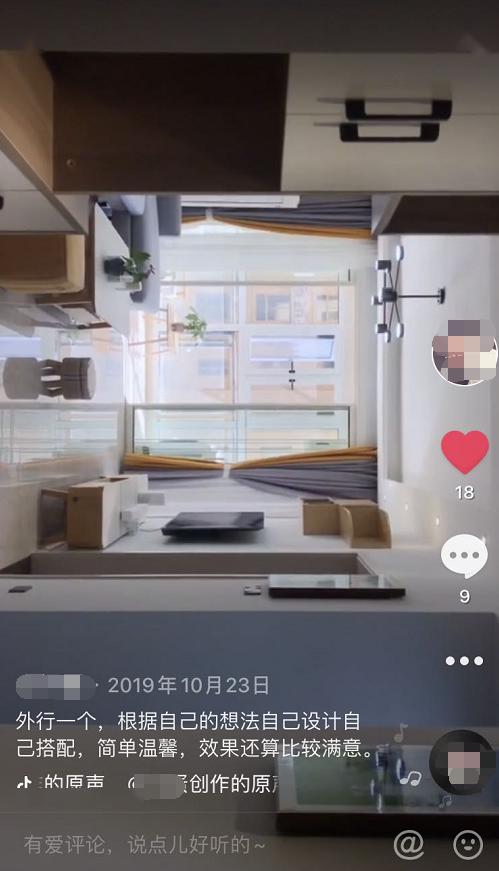Viewport: 499px width, 871px height.
Task: Open the comments bubble with 9 comments
Action: coord(465,556)
